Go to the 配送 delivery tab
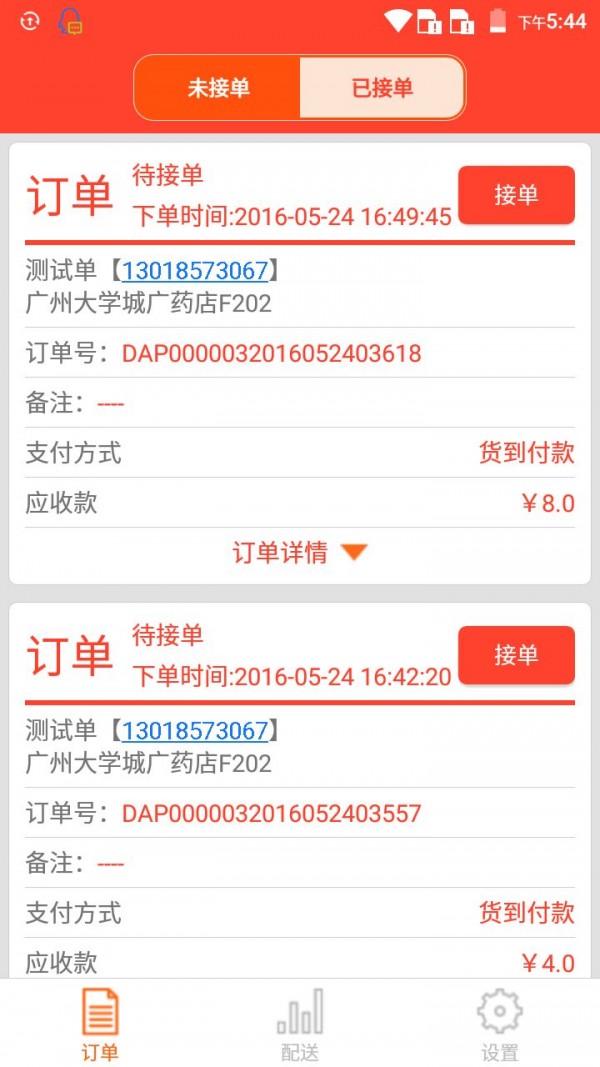Screen dimensions: 600x1067 [300, 1024]
